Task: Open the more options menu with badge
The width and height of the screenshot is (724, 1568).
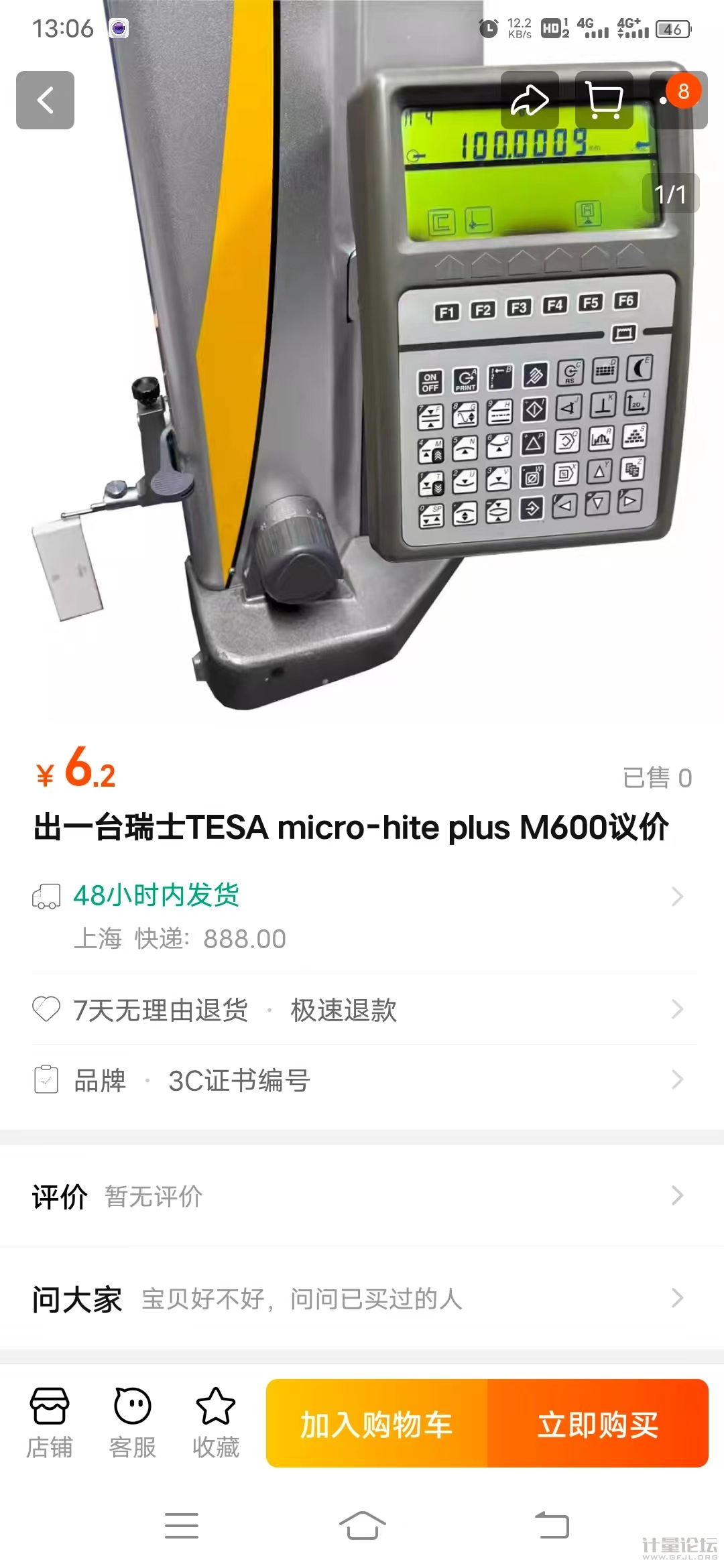Action: [x=678, y=101]
